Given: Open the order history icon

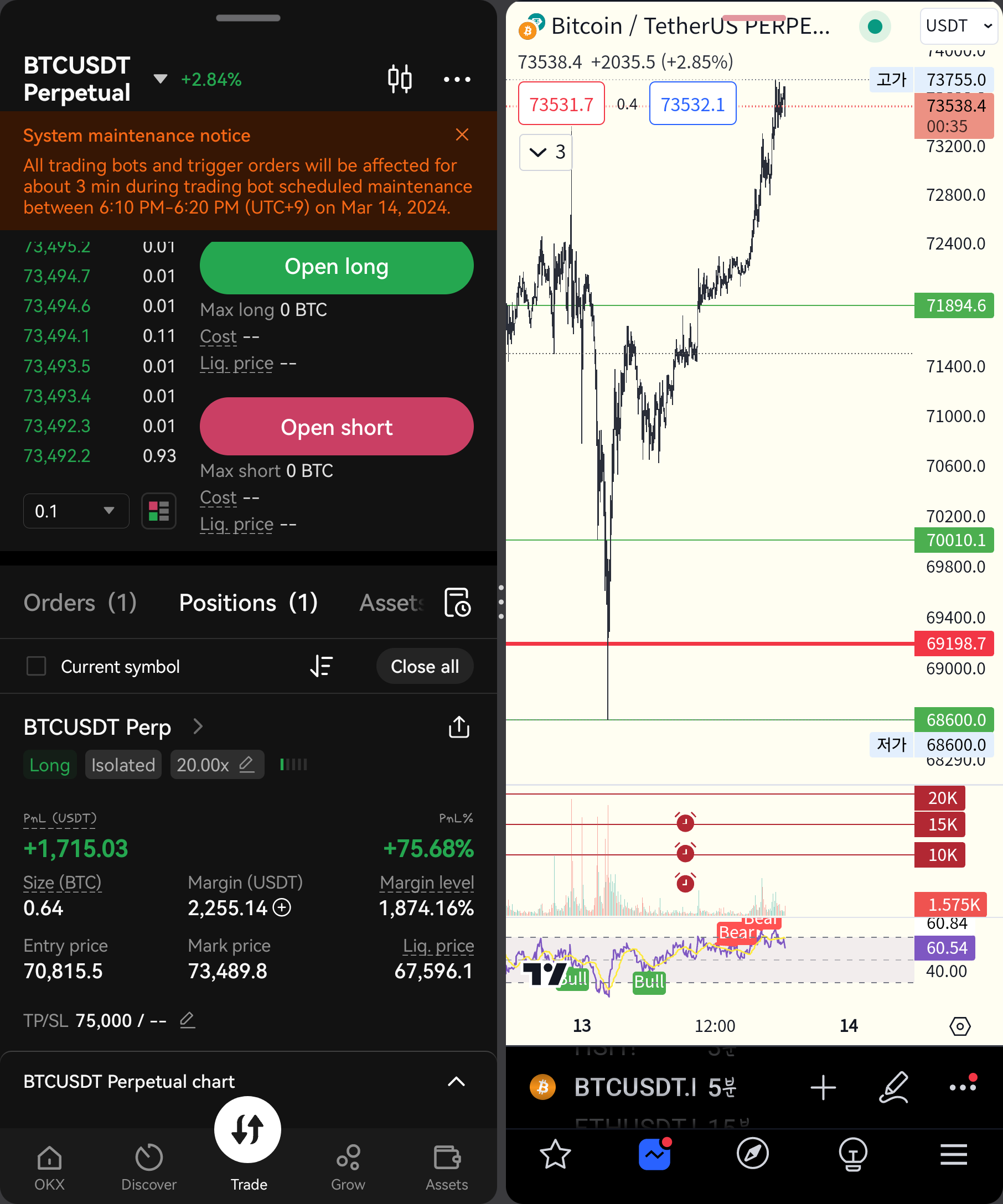Looking at the screenshot, I should tap(457, 603).
